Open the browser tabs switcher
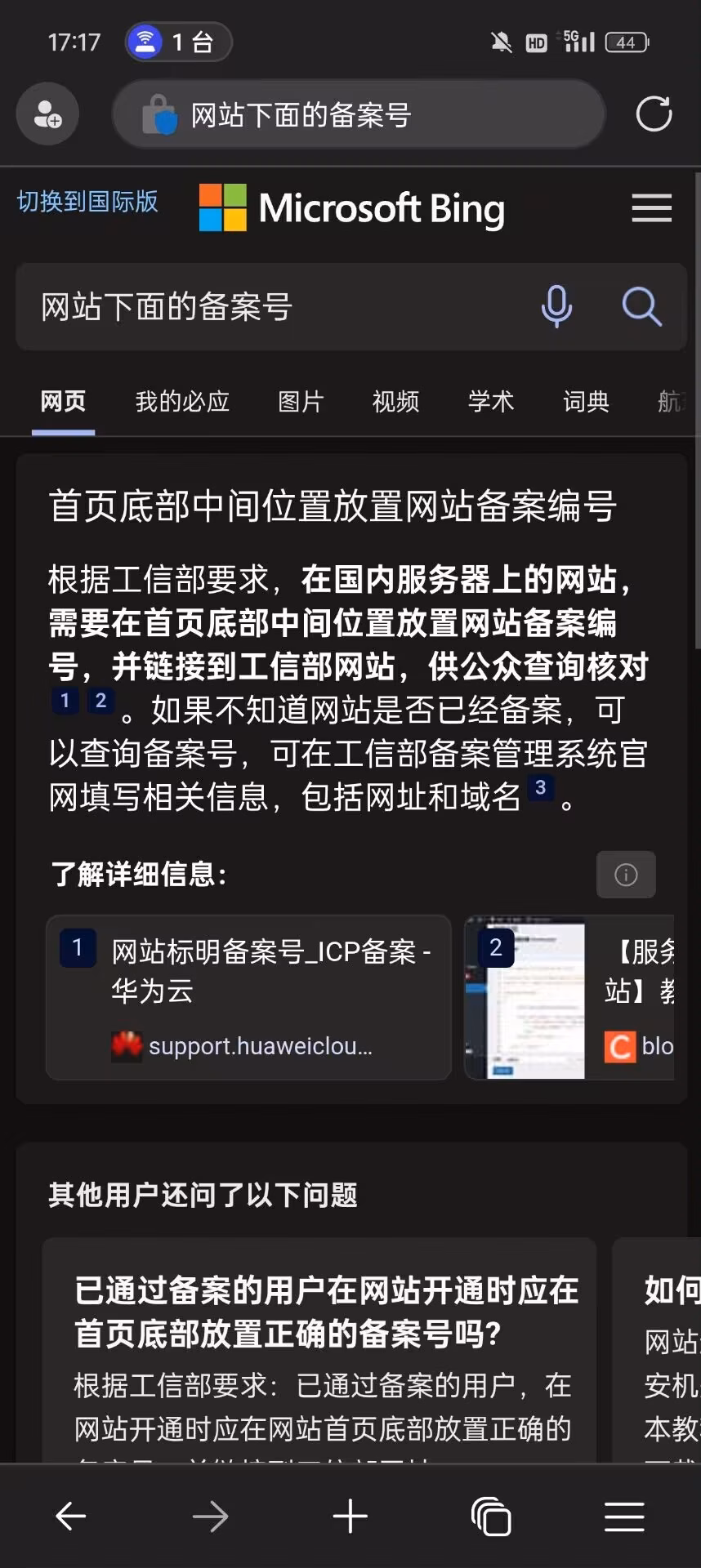The width and height of the screenshot is (701, 1568). point(491,1517)
